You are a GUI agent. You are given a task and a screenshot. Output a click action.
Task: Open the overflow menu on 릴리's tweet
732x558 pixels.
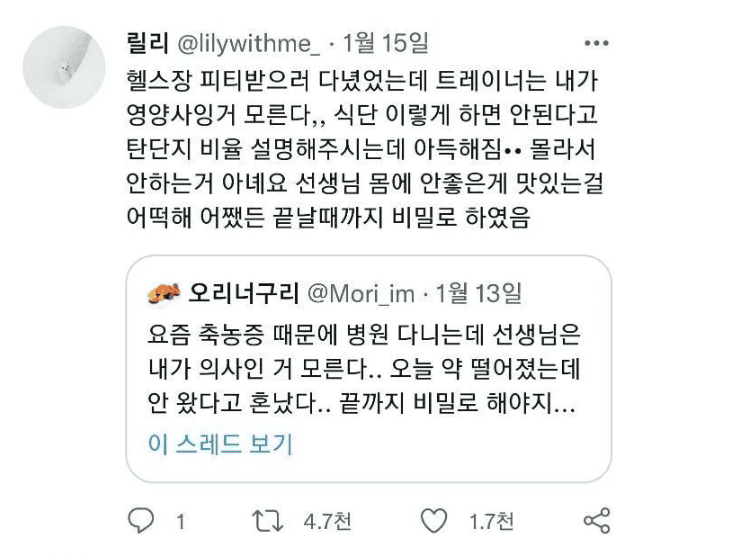(x=595, y=44)
